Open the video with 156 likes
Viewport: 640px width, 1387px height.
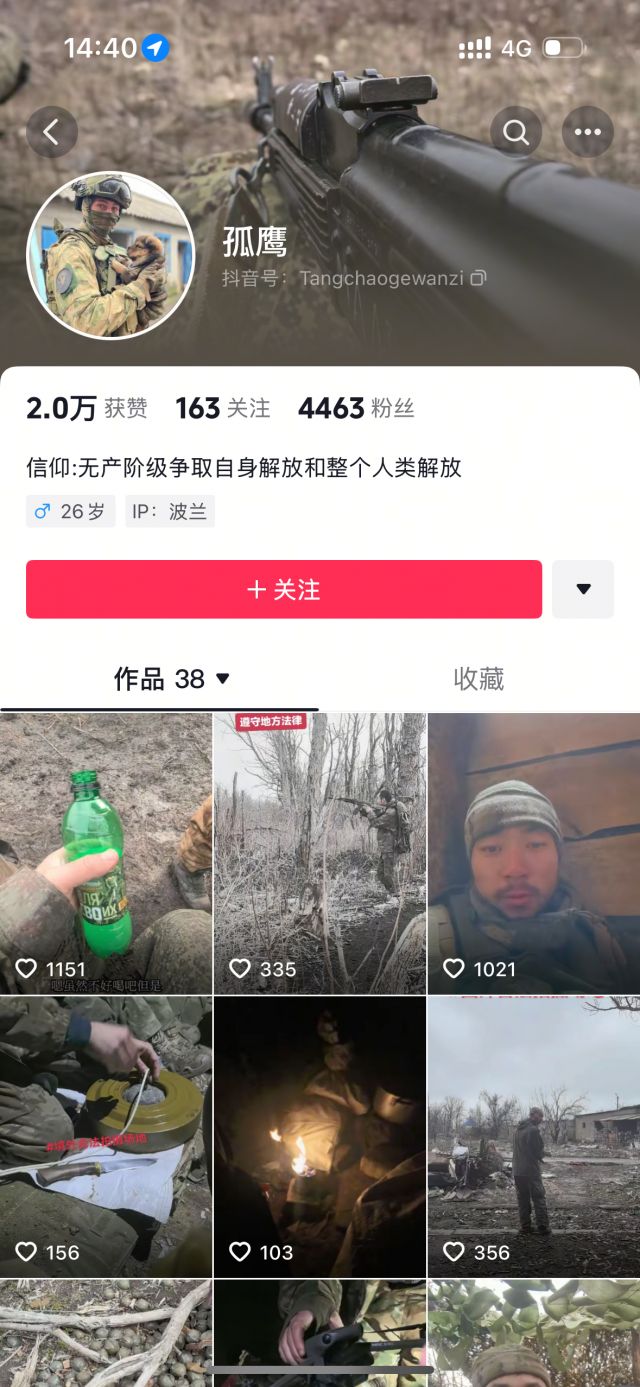click(106, 1136)
